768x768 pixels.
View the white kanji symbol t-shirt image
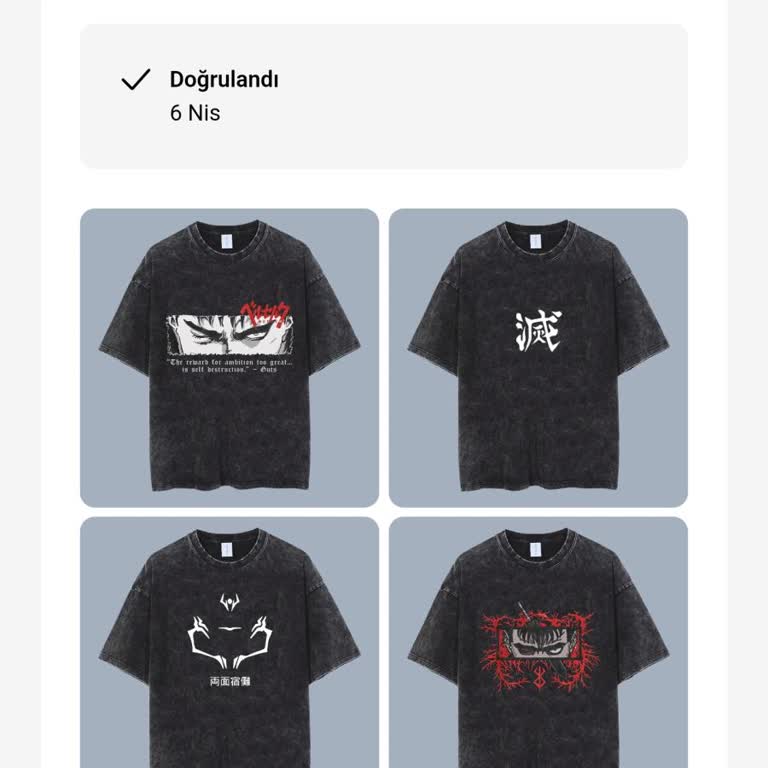(538, 357)
